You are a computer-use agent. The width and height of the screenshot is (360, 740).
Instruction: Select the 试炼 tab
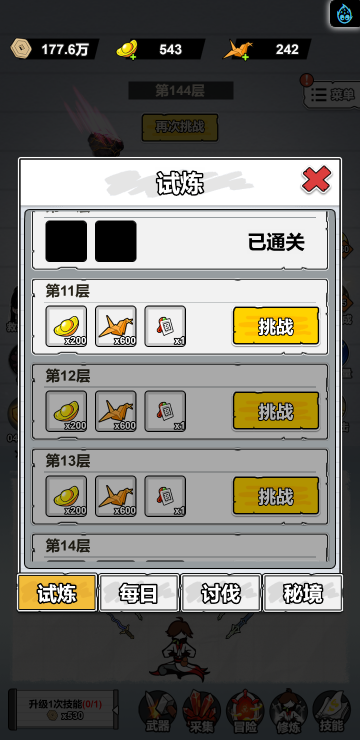click(x=57, y=593)
